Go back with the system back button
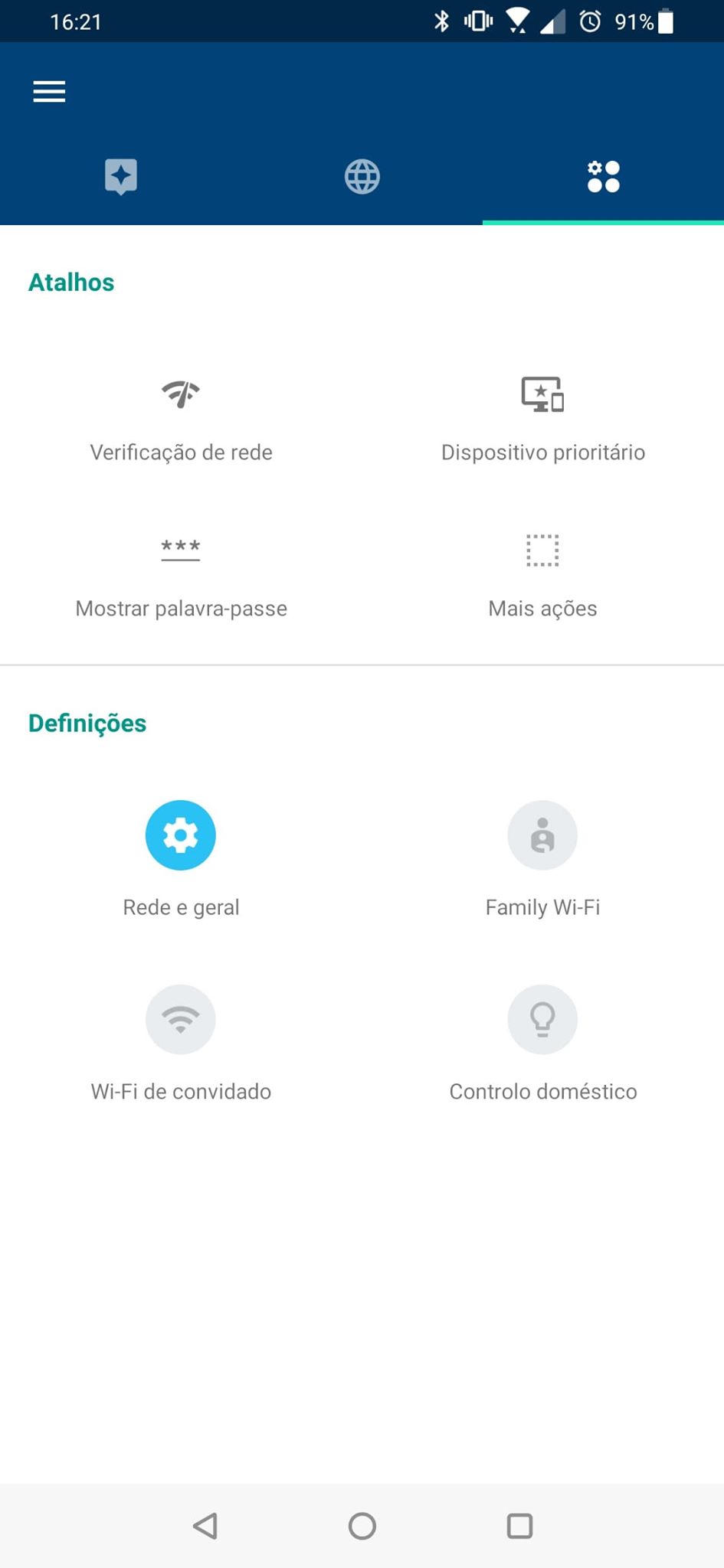This screenshot has width=724, height=1568. coord(205,1526)
